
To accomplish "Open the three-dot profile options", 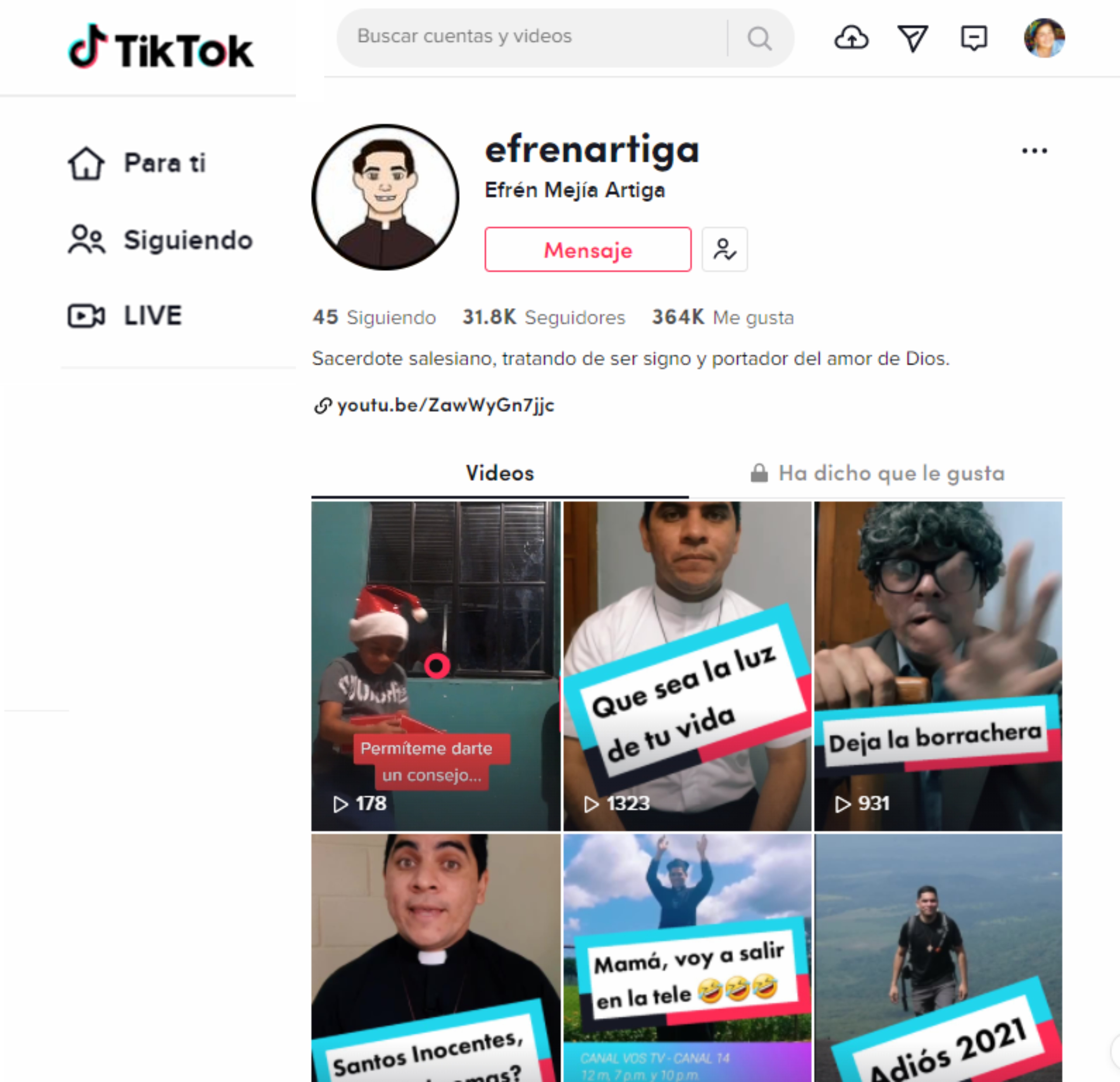I will (1034, 151).
